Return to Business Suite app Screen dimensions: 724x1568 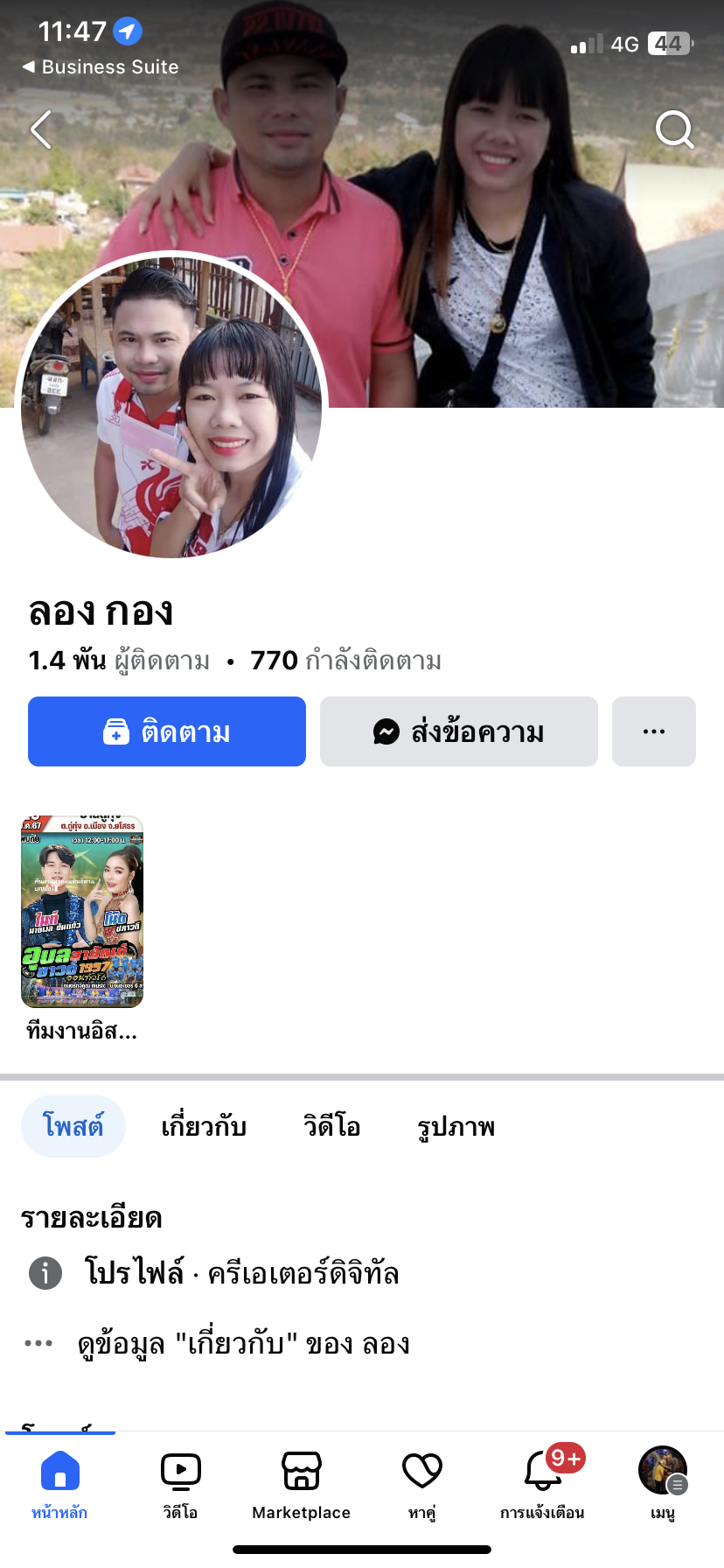100,66
